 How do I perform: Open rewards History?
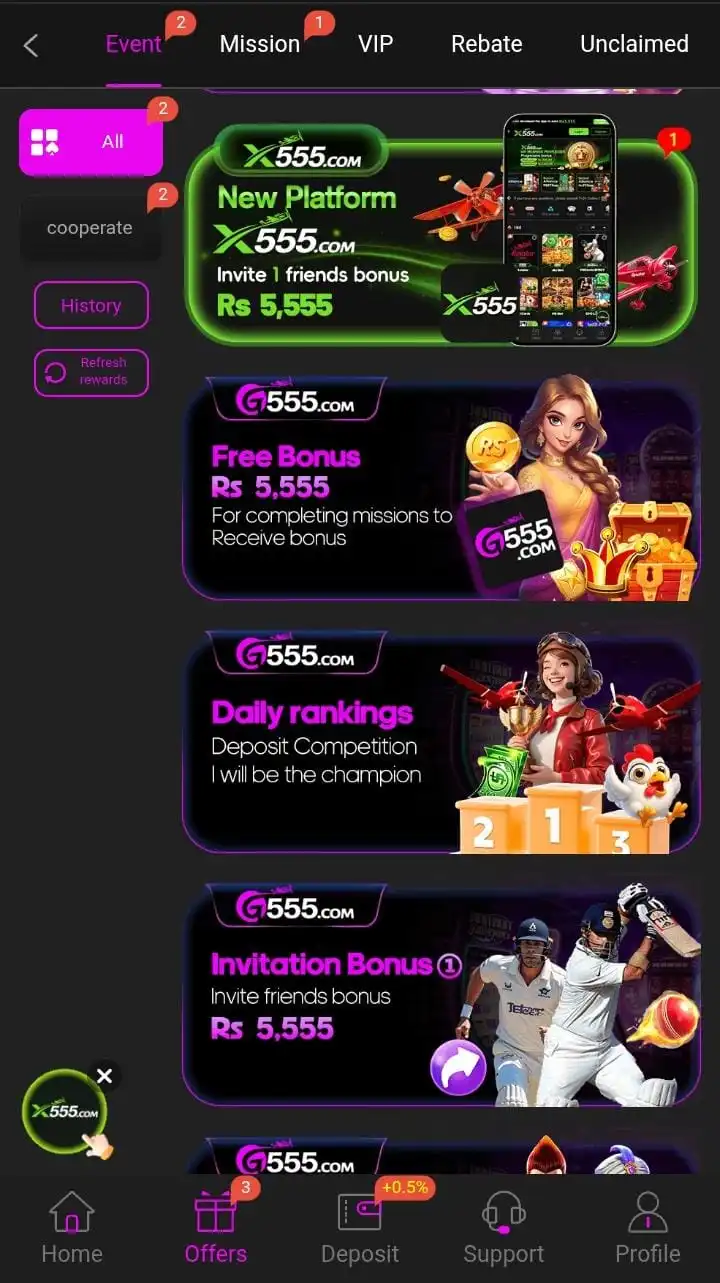[91, 306]
